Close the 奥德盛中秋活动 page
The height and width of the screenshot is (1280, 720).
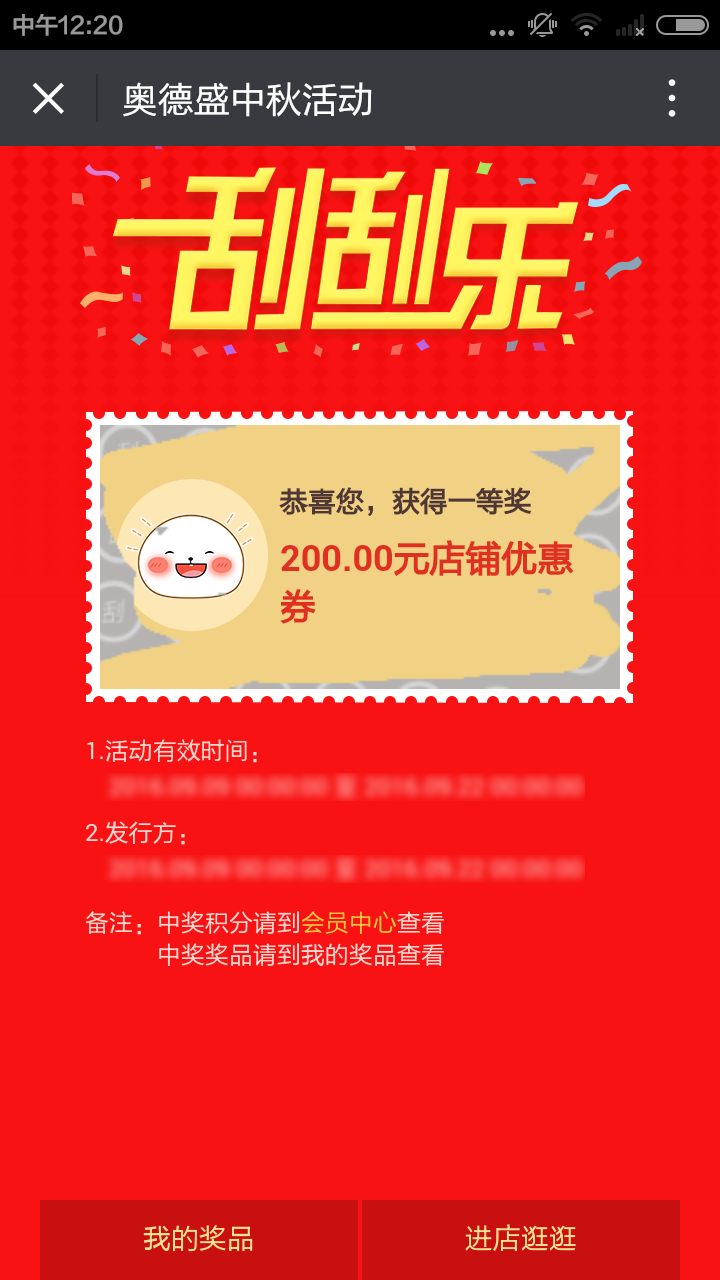(x=48, y=99)
